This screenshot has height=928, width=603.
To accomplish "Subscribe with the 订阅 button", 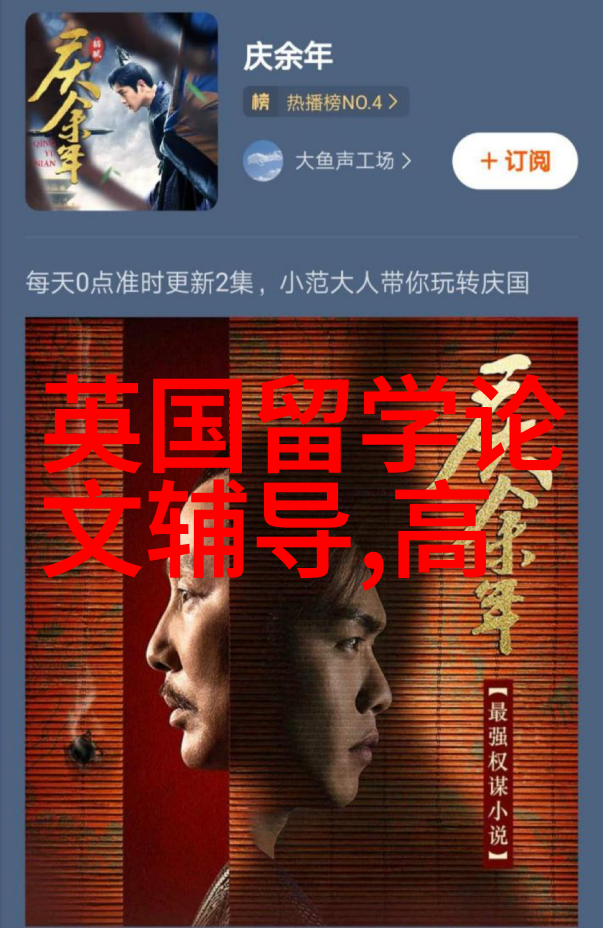I will (x=515, y=160).
